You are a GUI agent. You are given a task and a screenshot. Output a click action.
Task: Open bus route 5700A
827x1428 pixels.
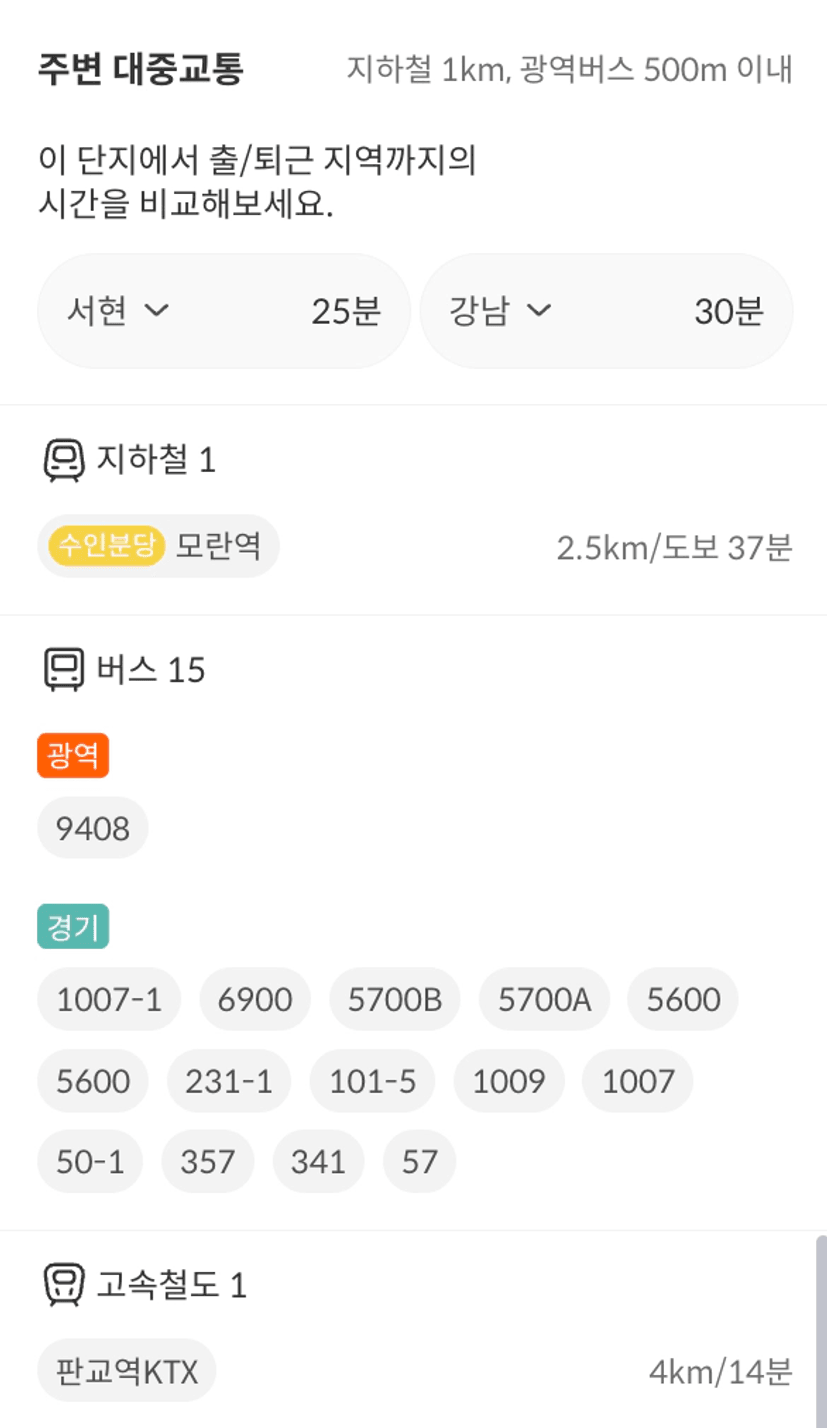tap(544, 999)
